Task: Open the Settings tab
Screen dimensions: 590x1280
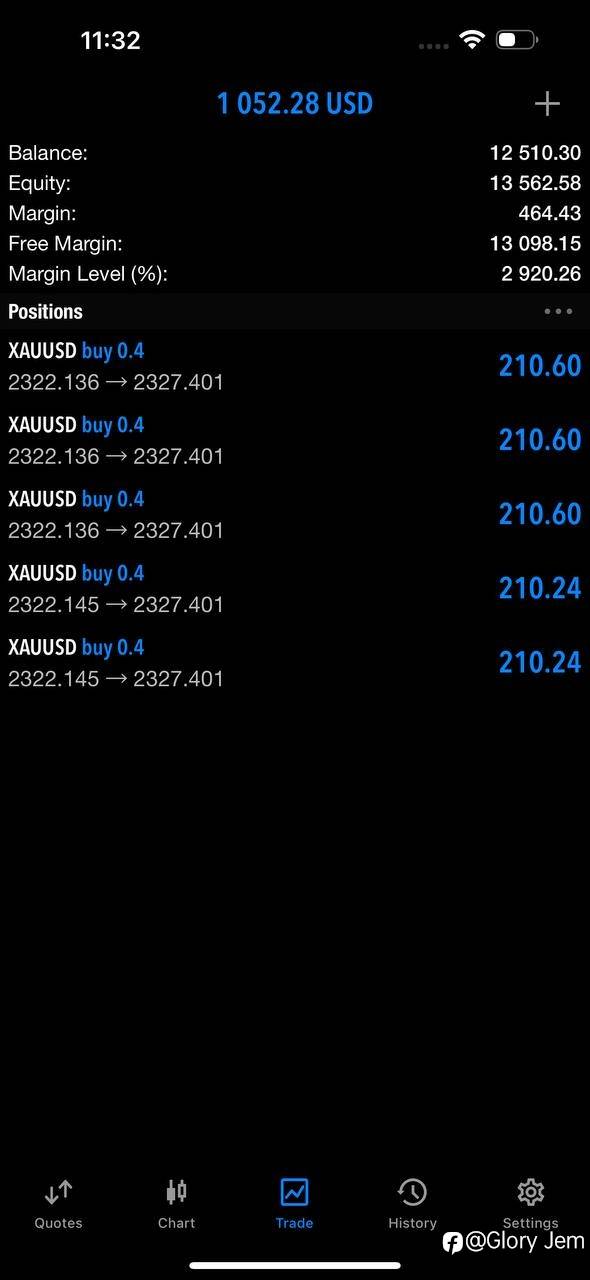Action: click(530, 1204)
